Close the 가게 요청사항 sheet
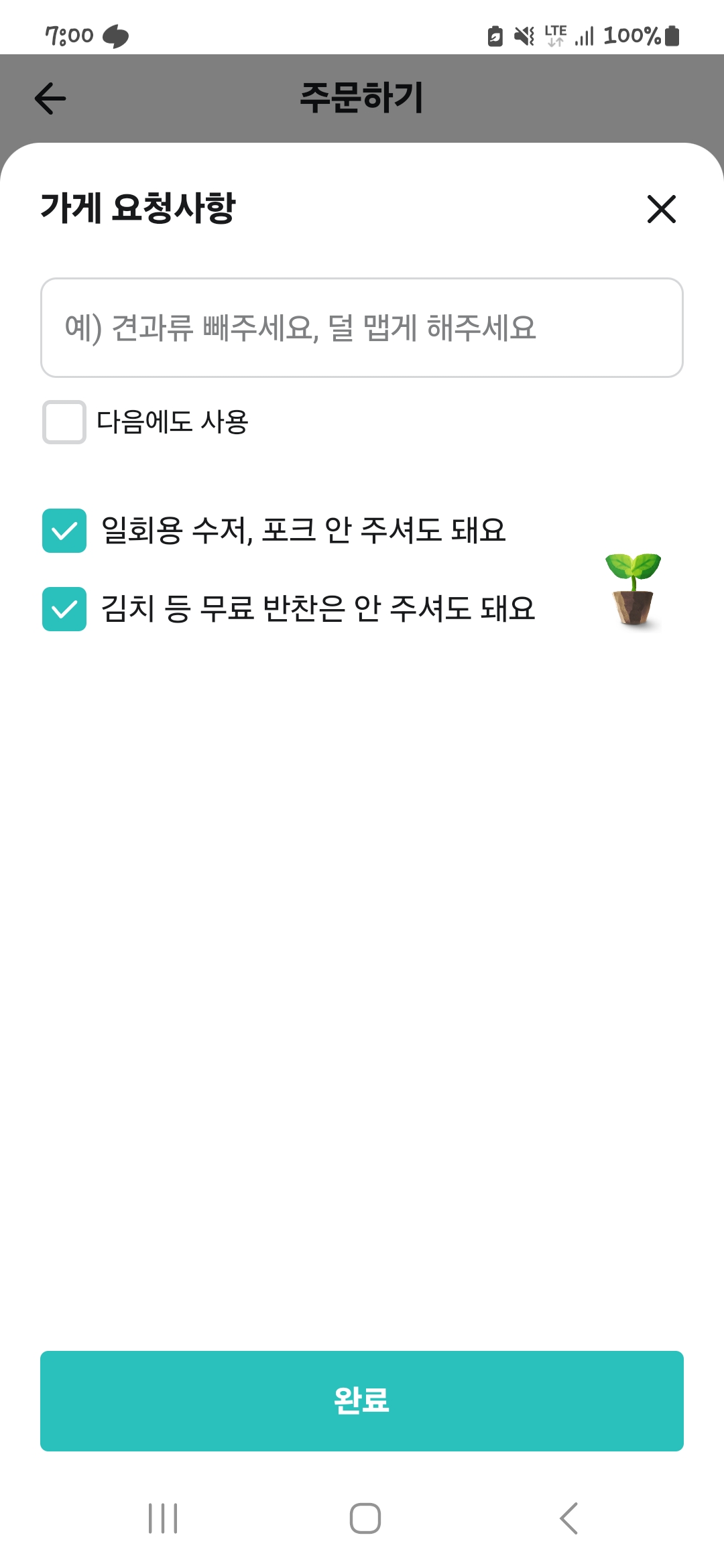Image resolution: width=724 pixels, height=1568 pixels. pos(661,208)
